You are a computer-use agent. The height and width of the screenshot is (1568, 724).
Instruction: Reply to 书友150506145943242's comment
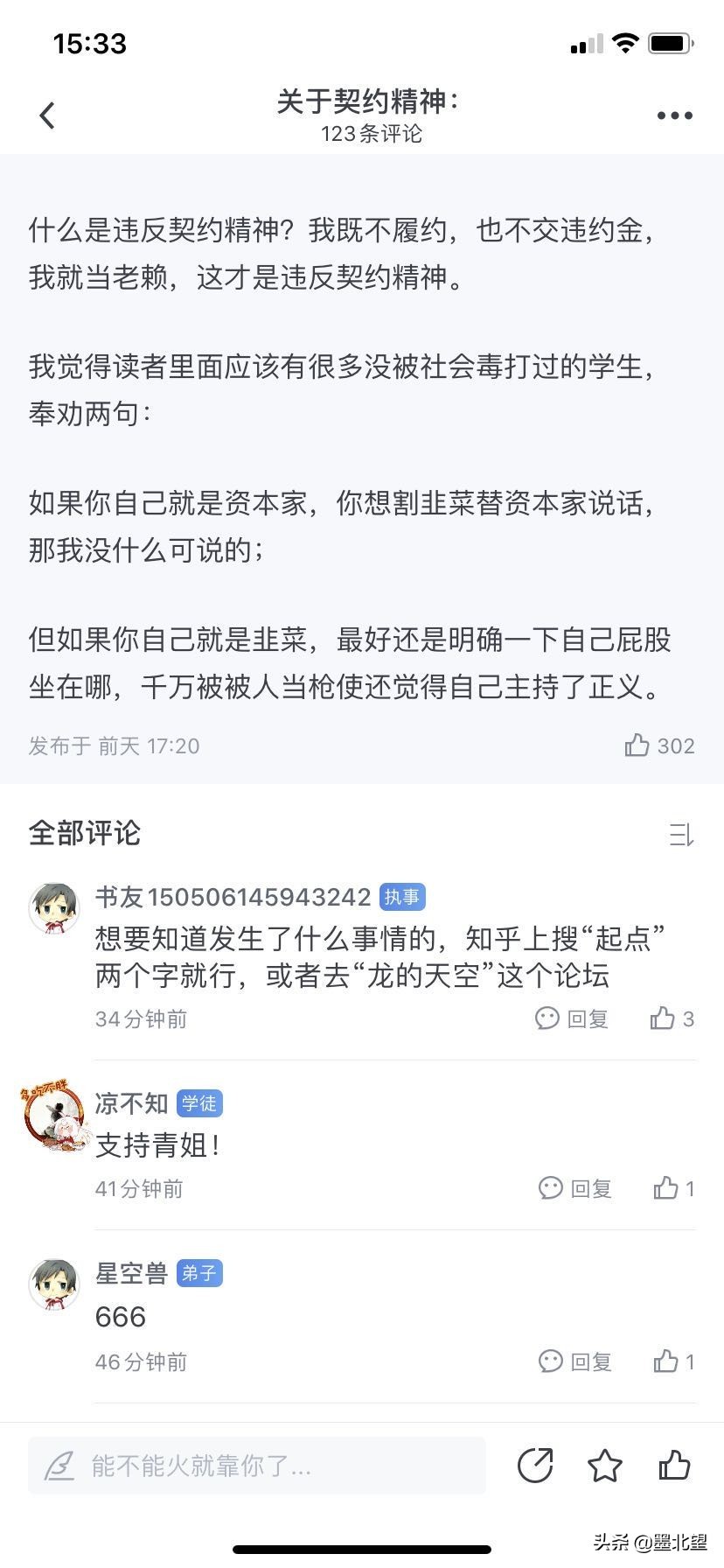click(x=573, y=1018)
